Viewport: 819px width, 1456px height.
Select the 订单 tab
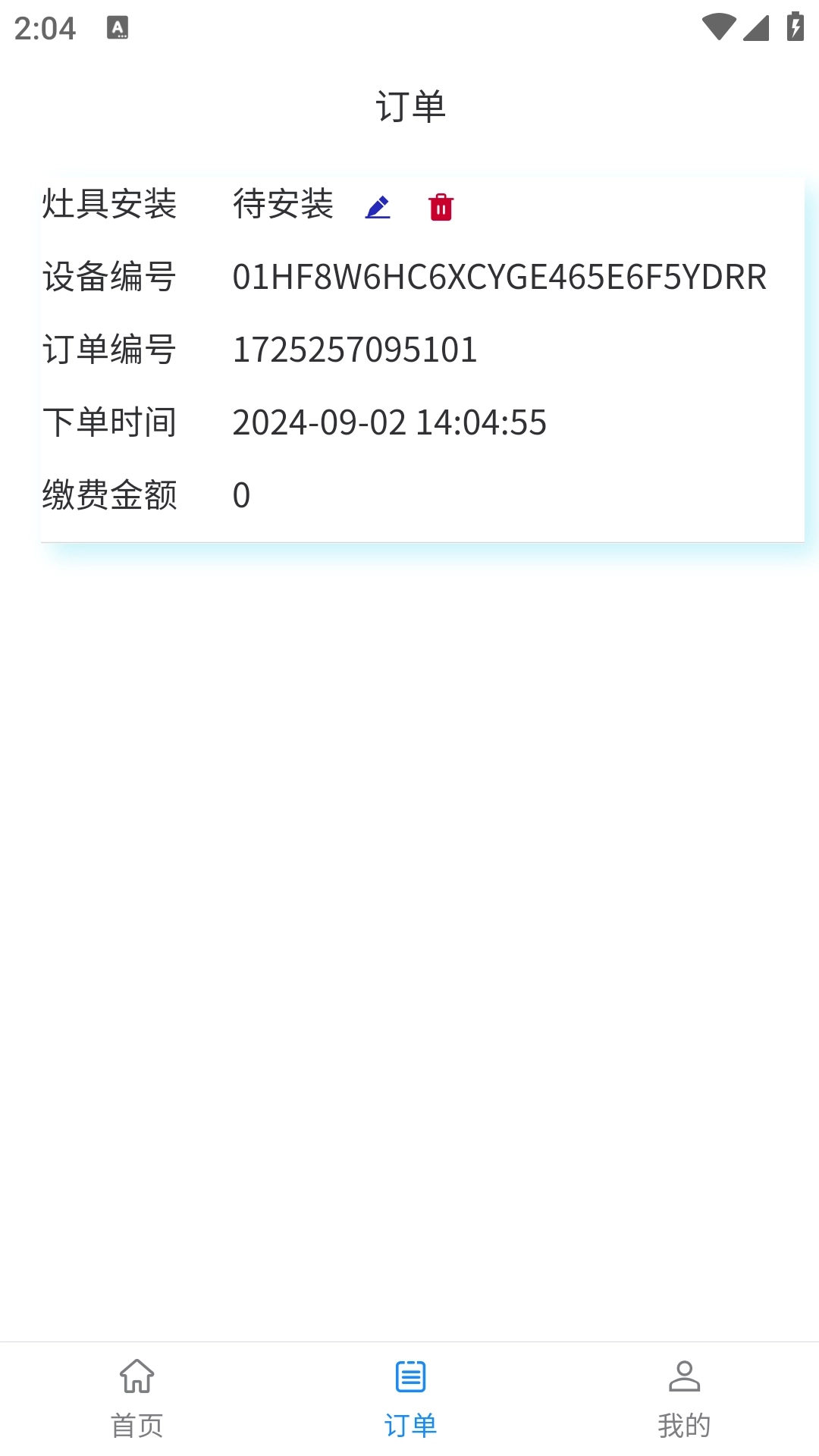[410, 1398]
